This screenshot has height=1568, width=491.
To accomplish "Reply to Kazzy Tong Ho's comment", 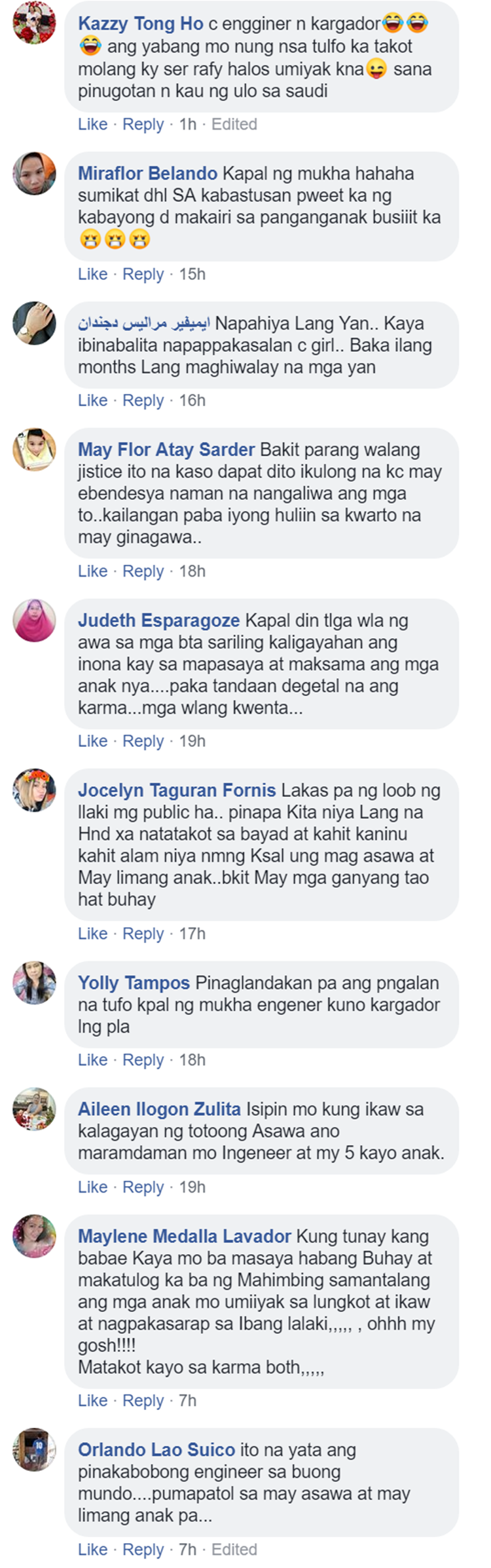I will click(x=143, y=124).
